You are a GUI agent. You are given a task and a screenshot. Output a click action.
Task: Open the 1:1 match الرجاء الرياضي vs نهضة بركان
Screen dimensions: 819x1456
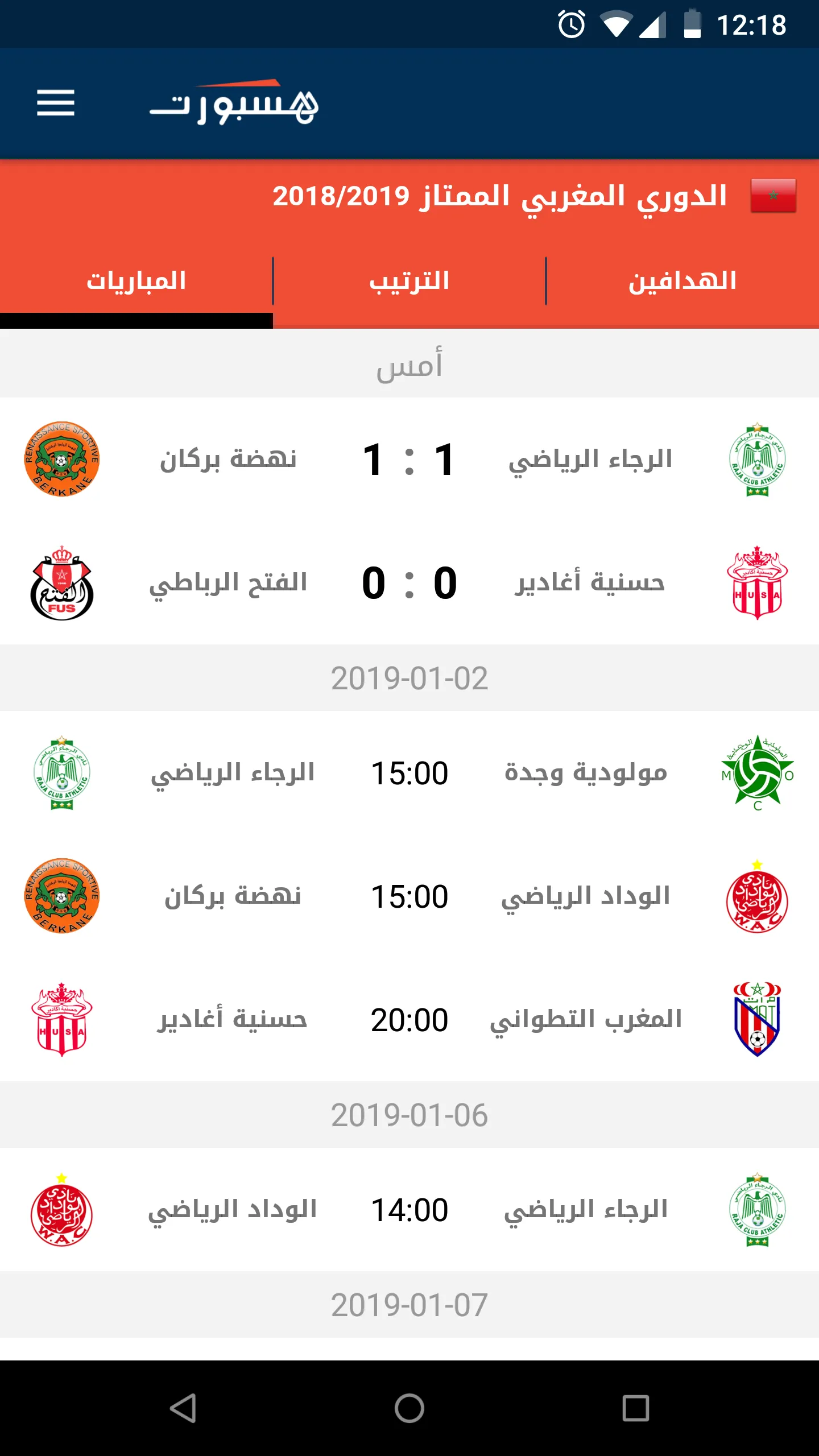409,459
